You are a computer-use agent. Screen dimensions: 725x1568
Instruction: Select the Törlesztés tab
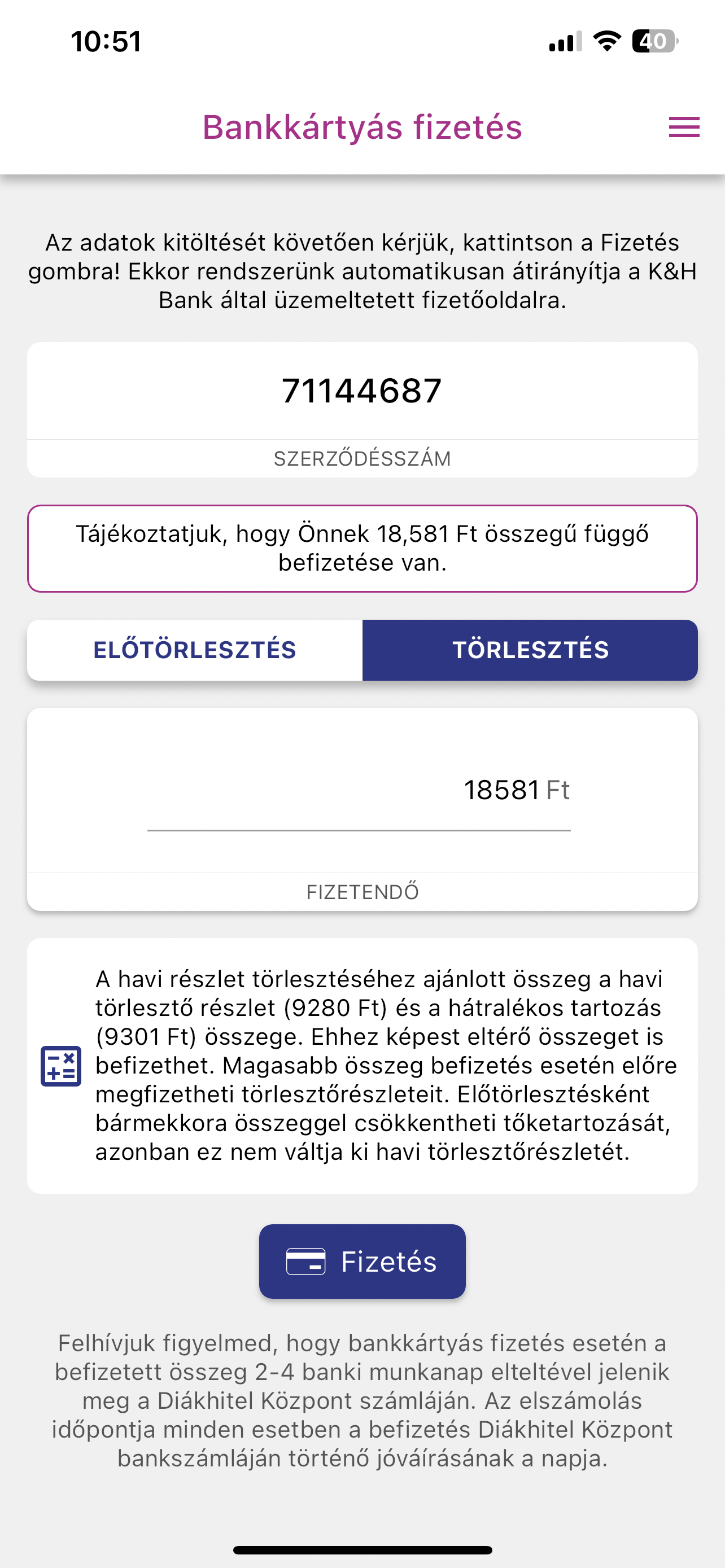pyautogui.click(x=530, y=650)
